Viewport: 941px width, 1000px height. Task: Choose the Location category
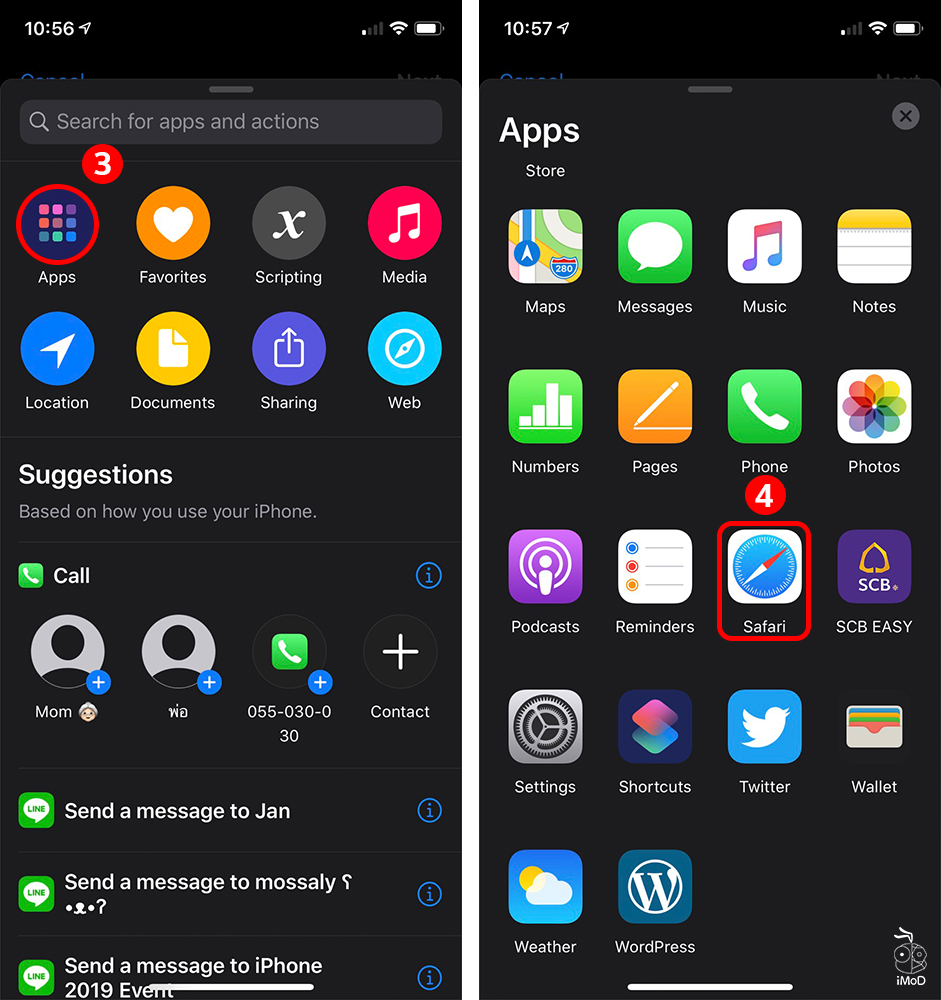point(57,349)
